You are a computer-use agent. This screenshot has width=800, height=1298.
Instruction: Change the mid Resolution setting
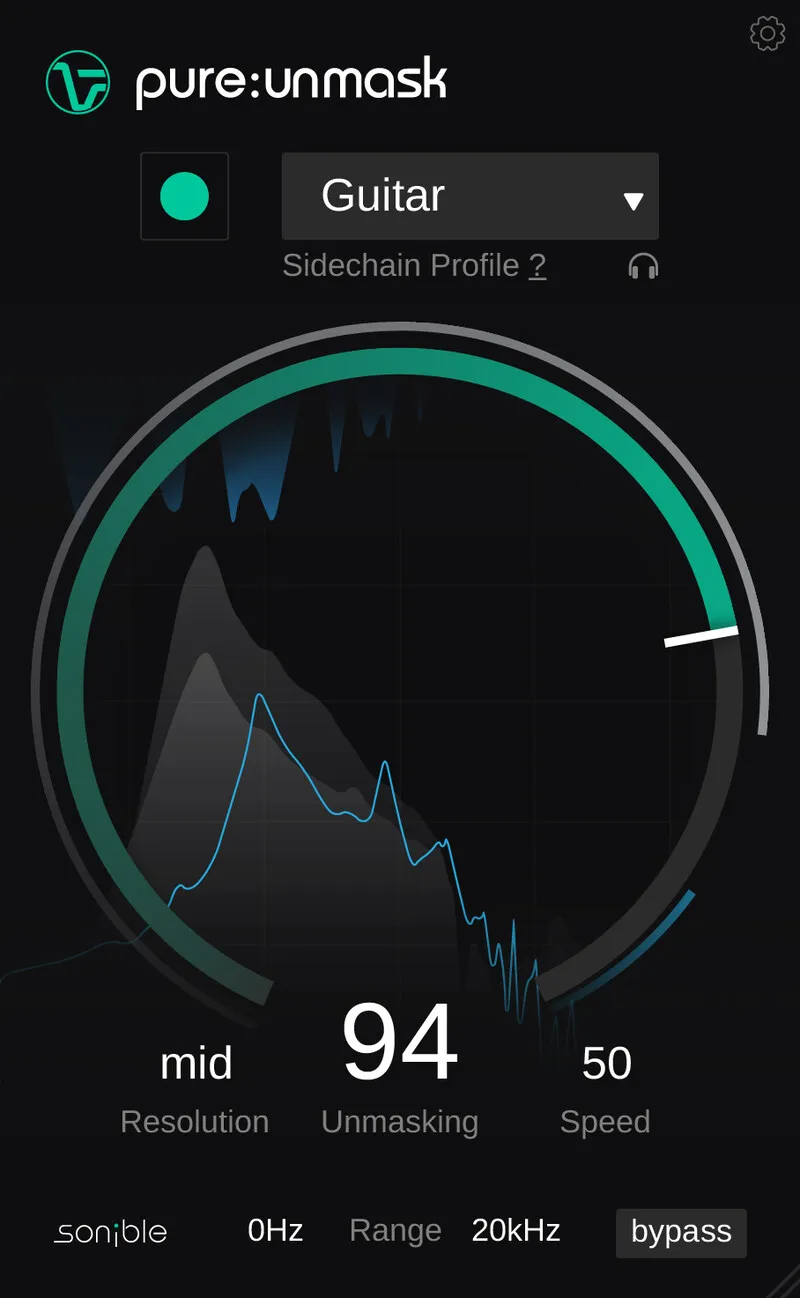pyautogui.click(x=196, y=1063)
